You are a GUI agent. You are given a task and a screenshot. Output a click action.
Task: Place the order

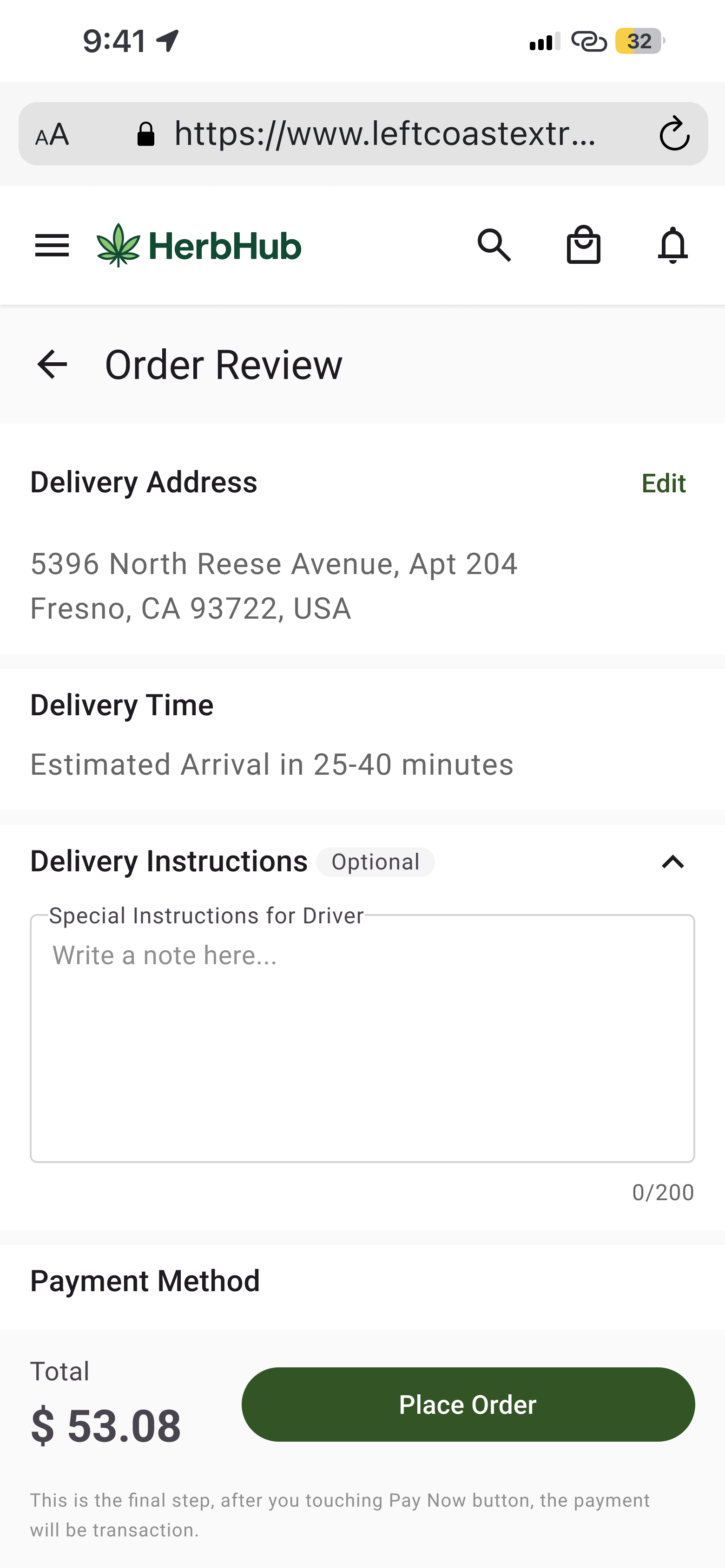[468, 1404]
